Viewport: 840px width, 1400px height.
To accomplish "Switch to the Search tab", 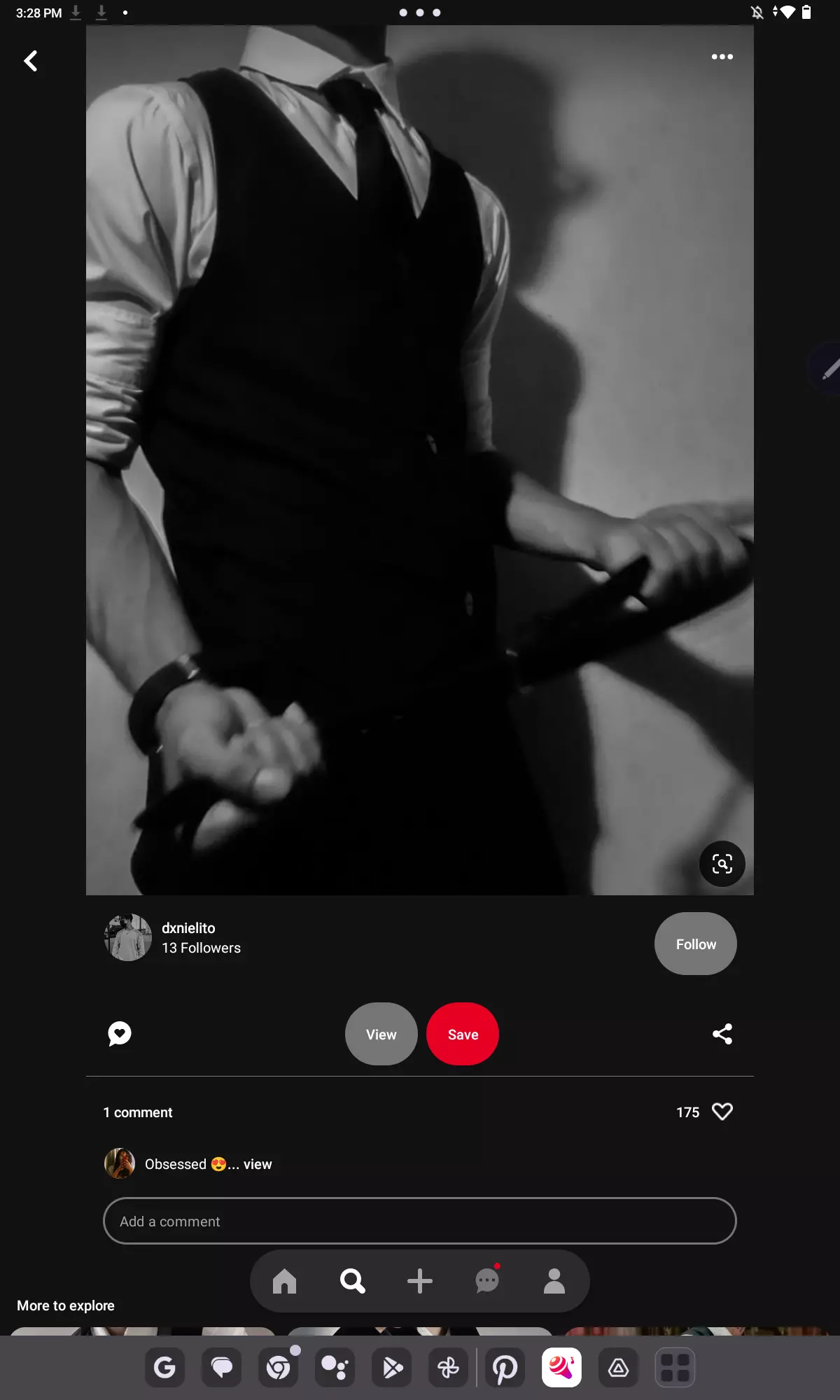I will pos(352,1281).
